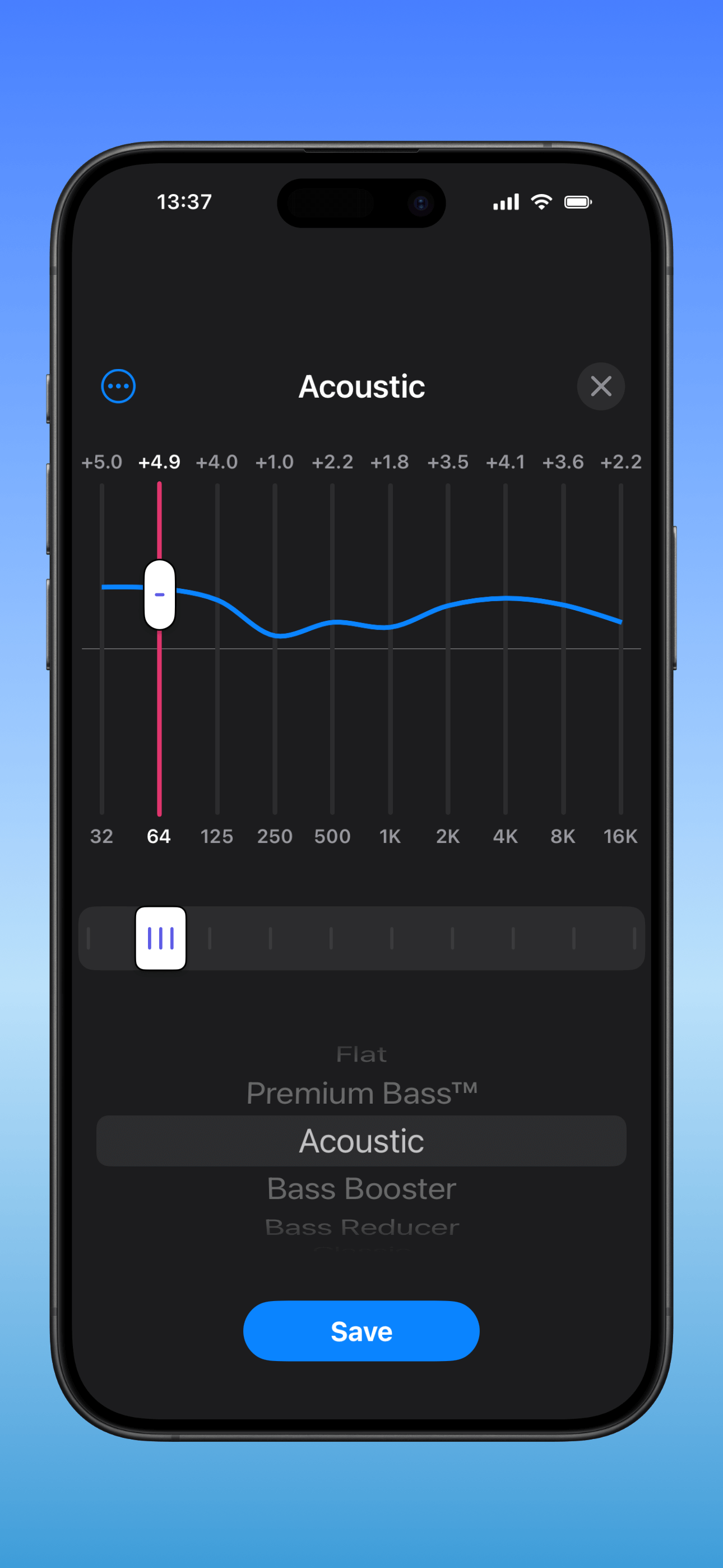Save the equalizer preset
723x1568 pixels.
(361, 1331)
